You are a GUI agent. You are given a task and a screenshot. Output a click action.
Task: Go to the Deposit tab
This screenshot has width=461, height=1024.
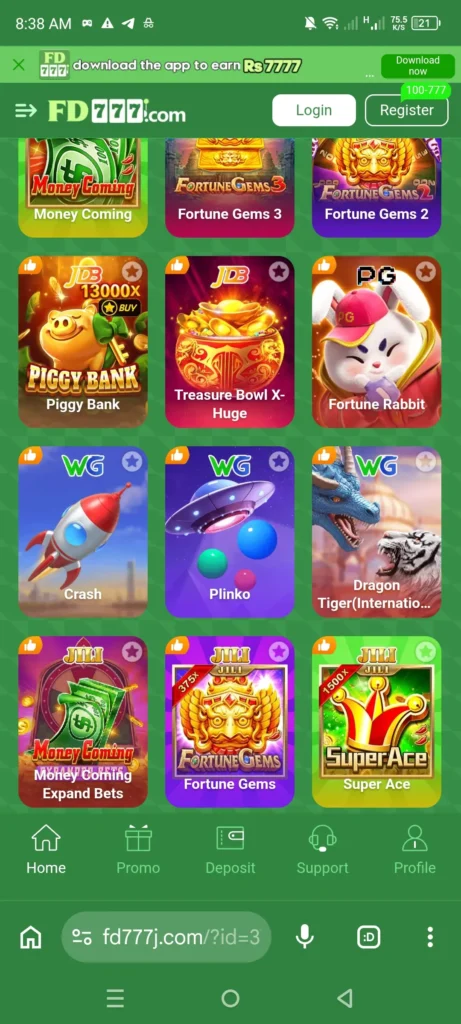click(230, 850)
